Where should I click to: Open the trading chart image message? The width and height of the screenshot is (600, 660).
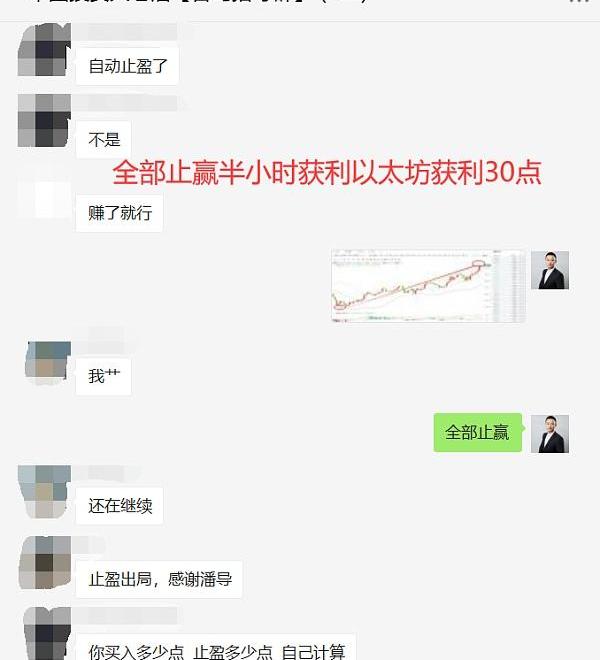[x=428, y=286]
